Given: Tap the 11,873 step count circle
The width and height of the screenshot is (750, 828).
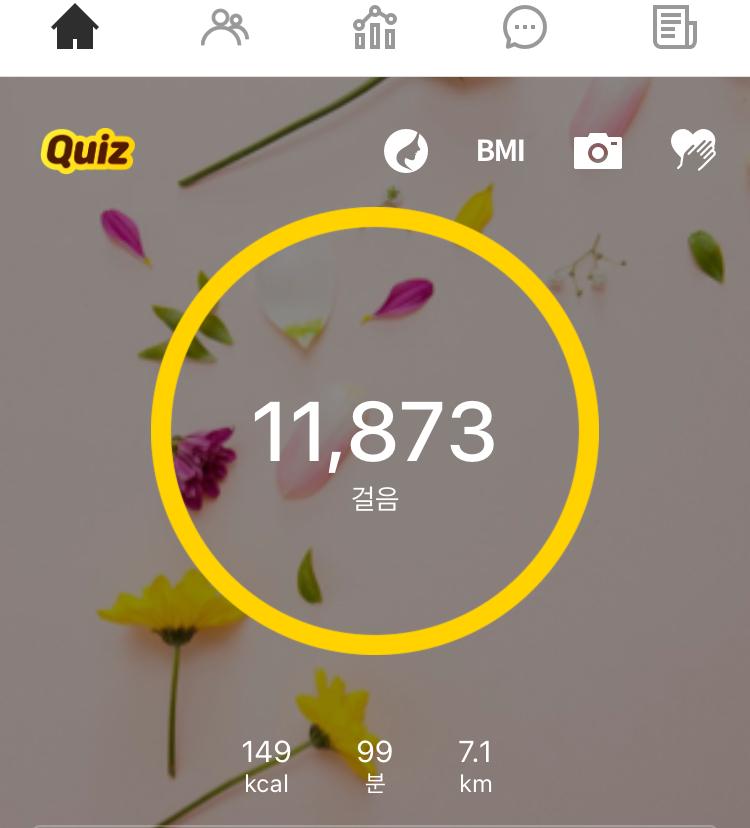Looking at the screenshot, I should click(x=374, y=432).
